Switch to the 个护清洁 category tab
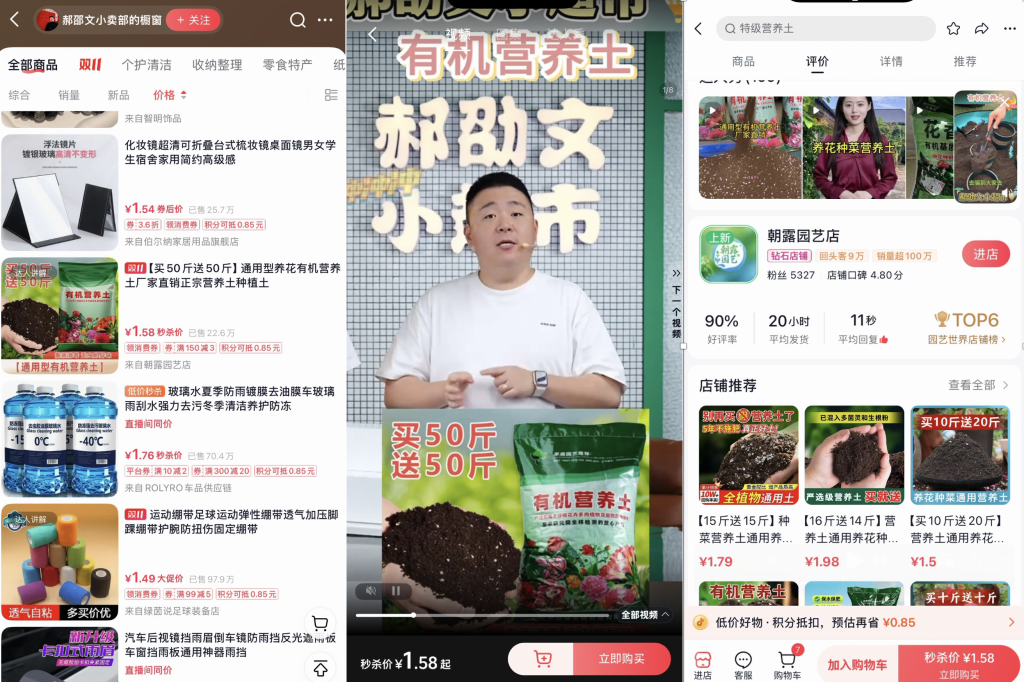1024x682 pixels. click(146, 65)
